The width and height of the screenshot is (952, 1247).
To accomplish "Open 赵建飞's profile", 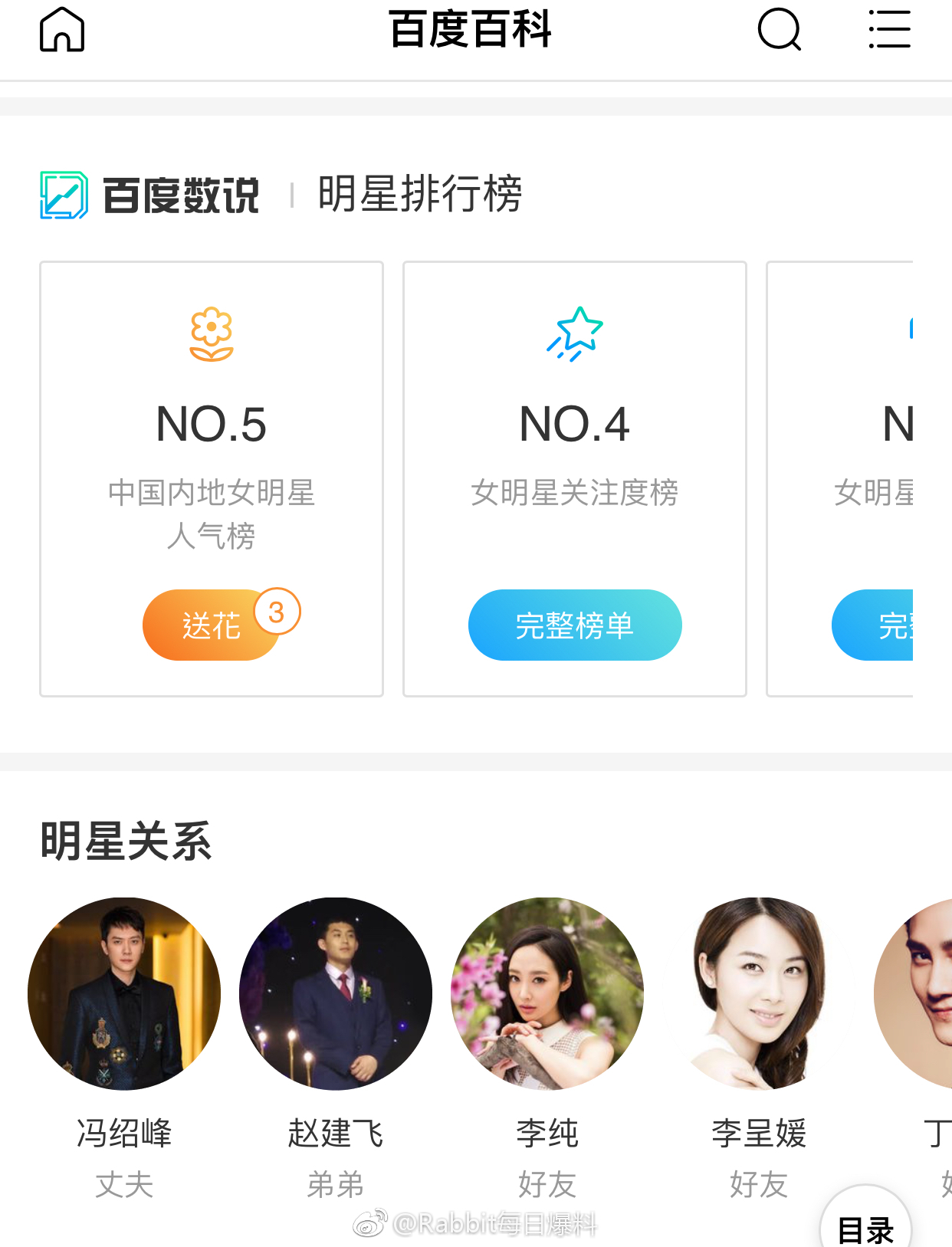I will [336, 994].
